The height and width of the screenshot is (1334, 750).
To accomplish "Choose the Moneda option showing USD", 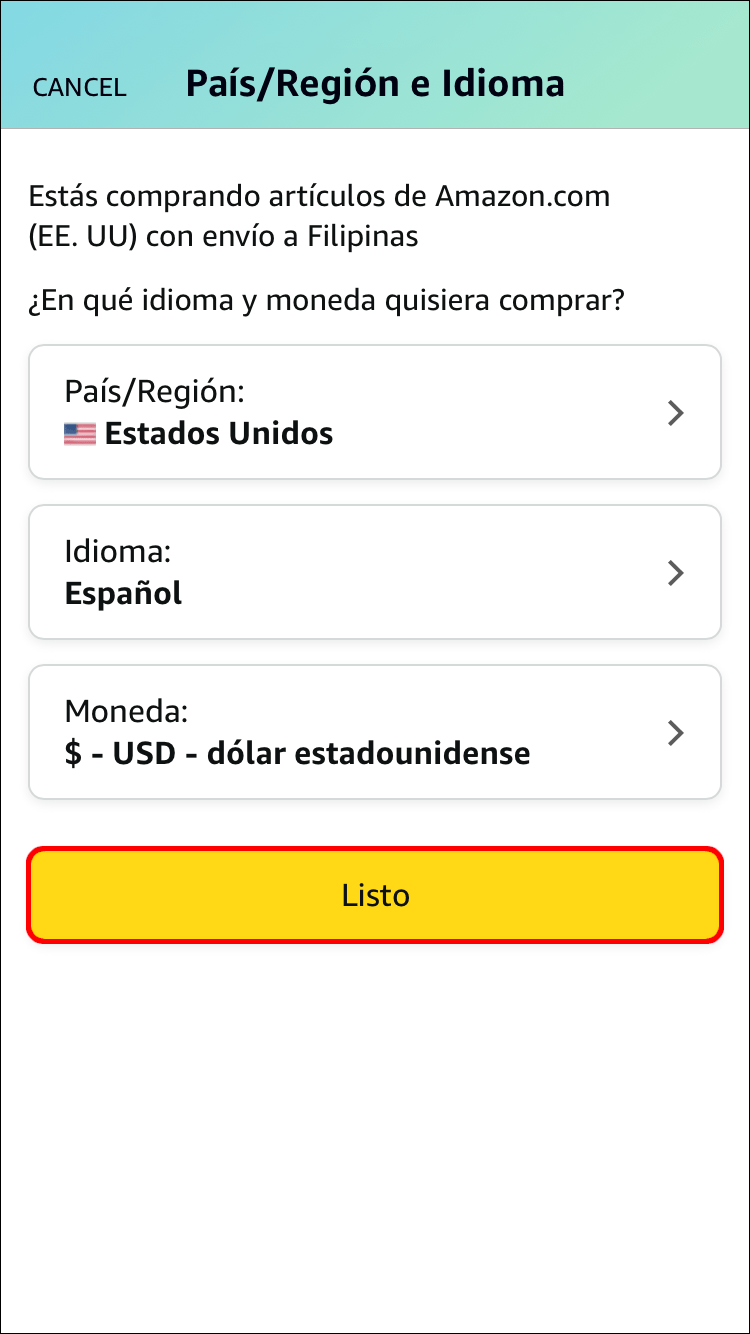I will (x=375, y=732).
